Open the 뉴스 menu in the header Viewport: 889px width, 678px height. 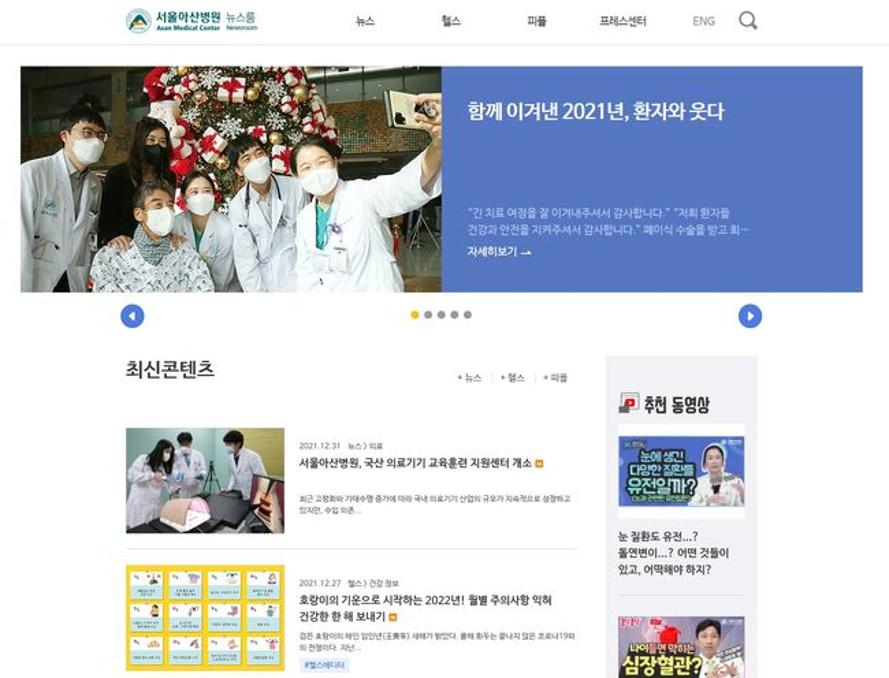pos(365,21)
